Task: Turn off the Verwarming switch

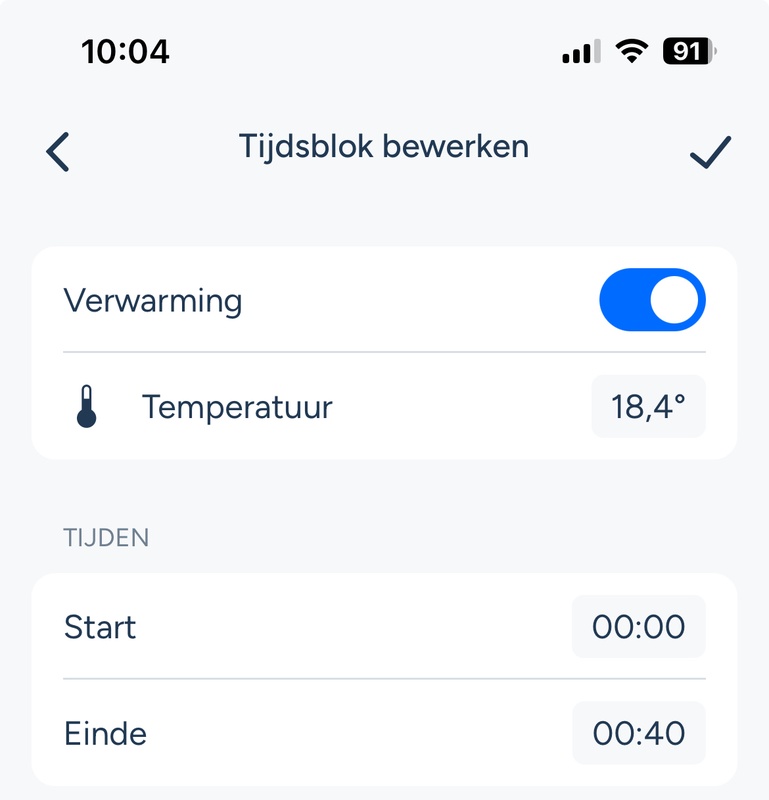Action: [x=652, y=300]
